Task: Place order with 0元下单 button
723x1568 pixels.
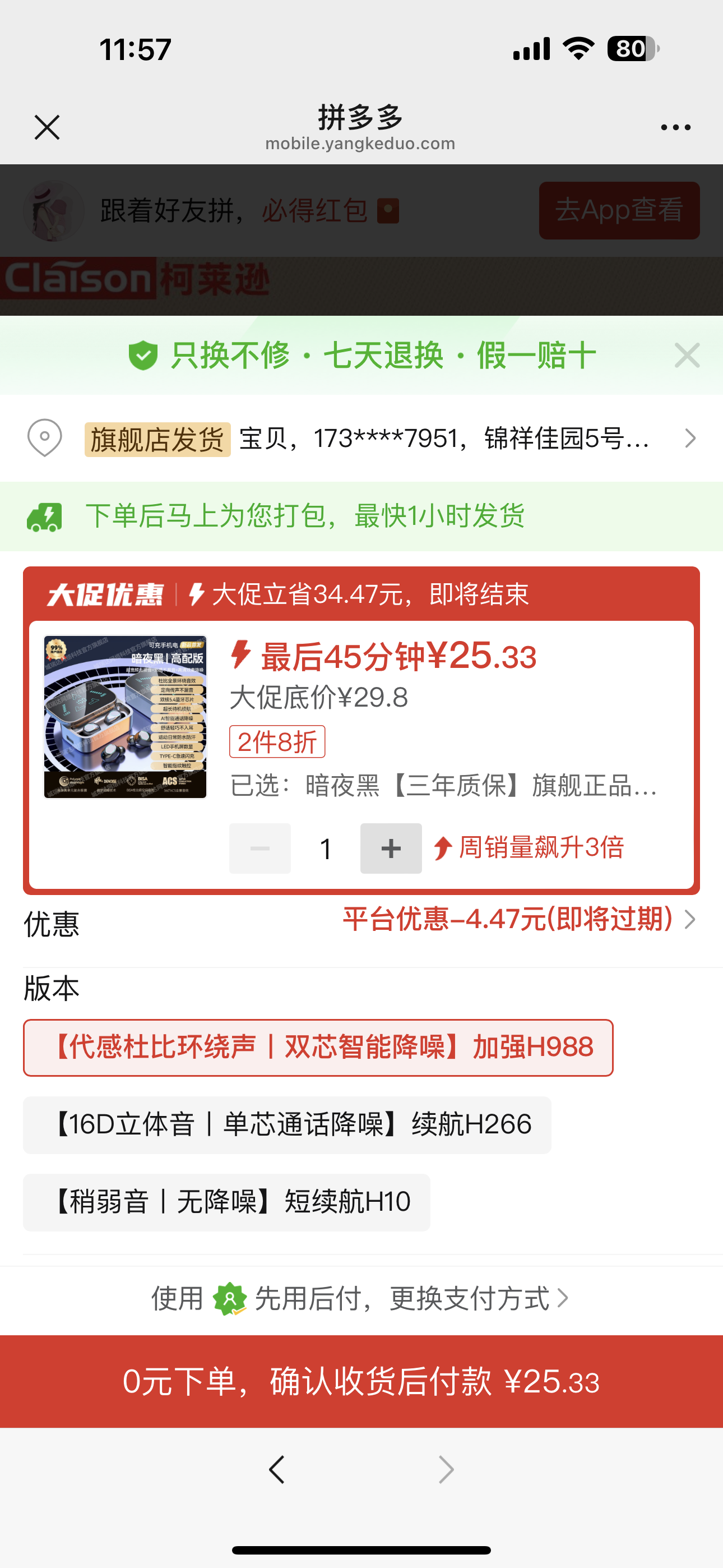Action: (x=361, y=1382)
